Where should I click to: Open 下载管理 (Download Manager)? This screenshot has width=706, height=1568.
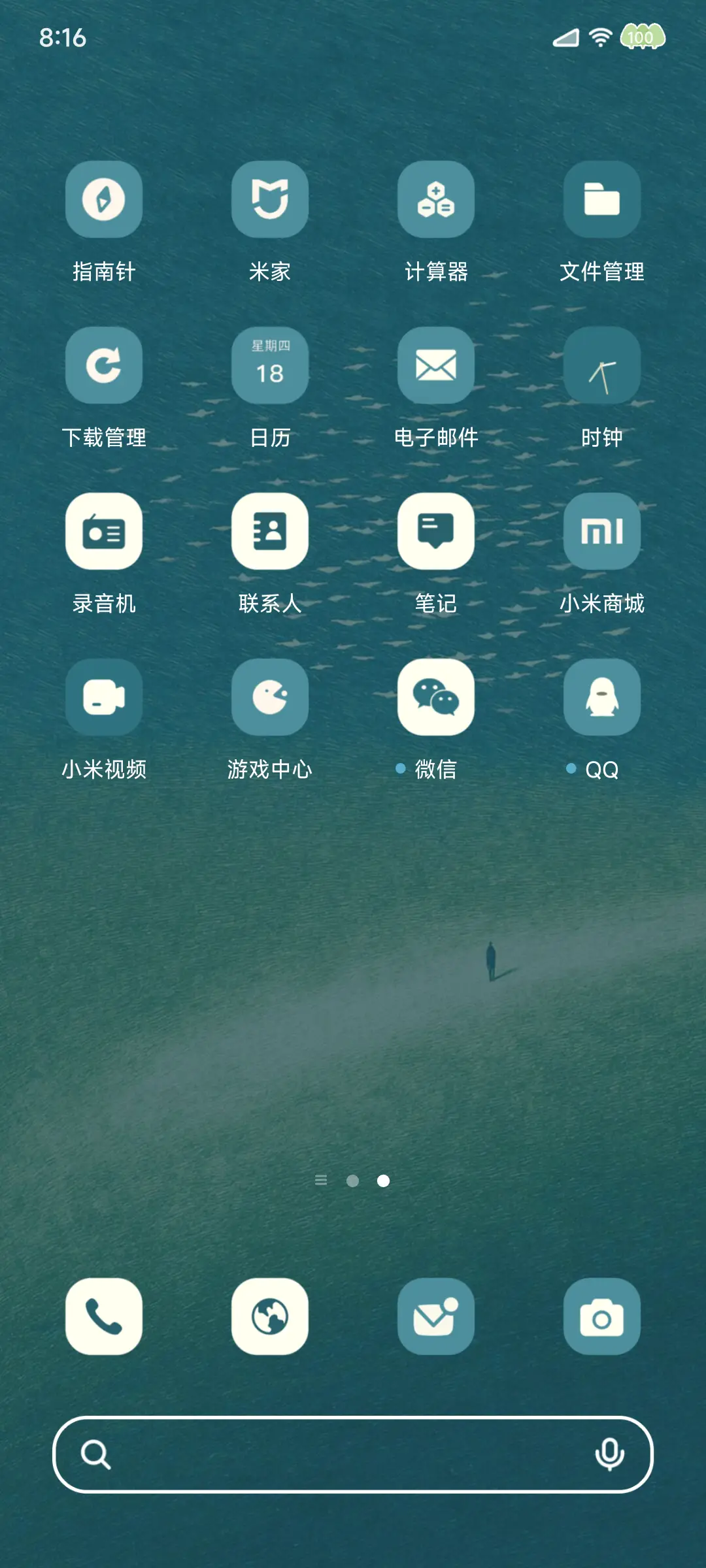(x=104, y=365)
